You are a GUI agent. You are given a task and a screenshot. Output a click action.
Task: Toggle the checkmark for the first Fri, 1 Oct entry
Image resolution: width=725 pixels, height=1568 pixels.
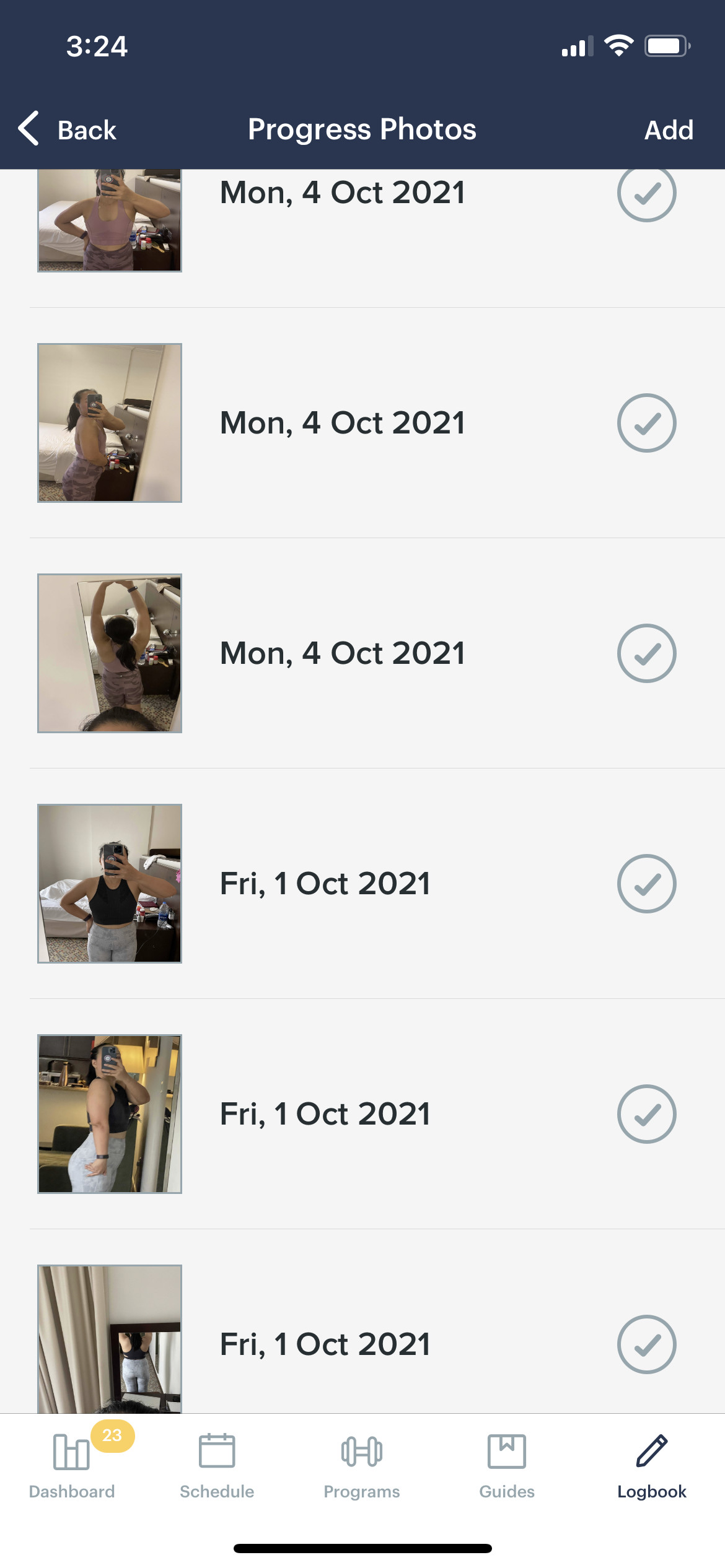coord(648,884)
